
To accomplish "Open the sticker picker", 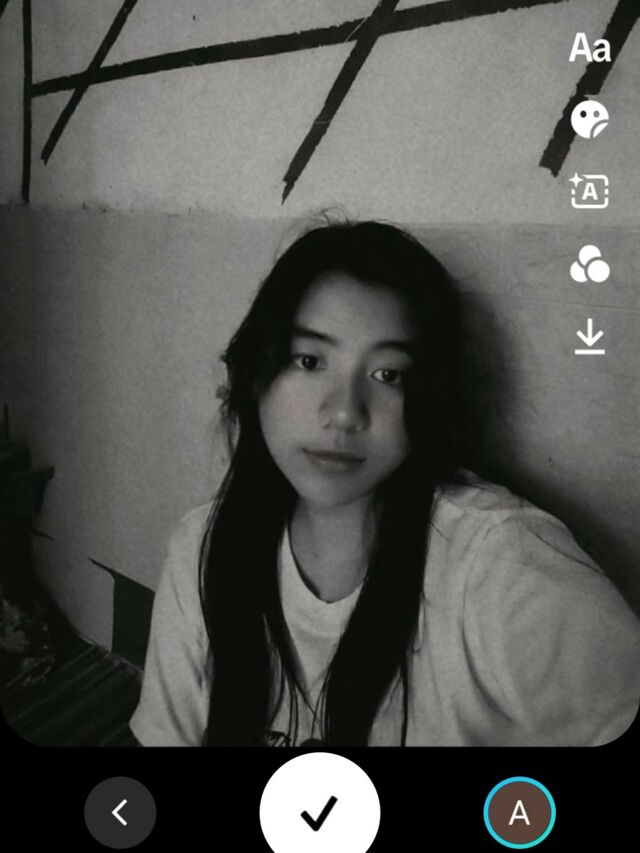I will [589, 119].
